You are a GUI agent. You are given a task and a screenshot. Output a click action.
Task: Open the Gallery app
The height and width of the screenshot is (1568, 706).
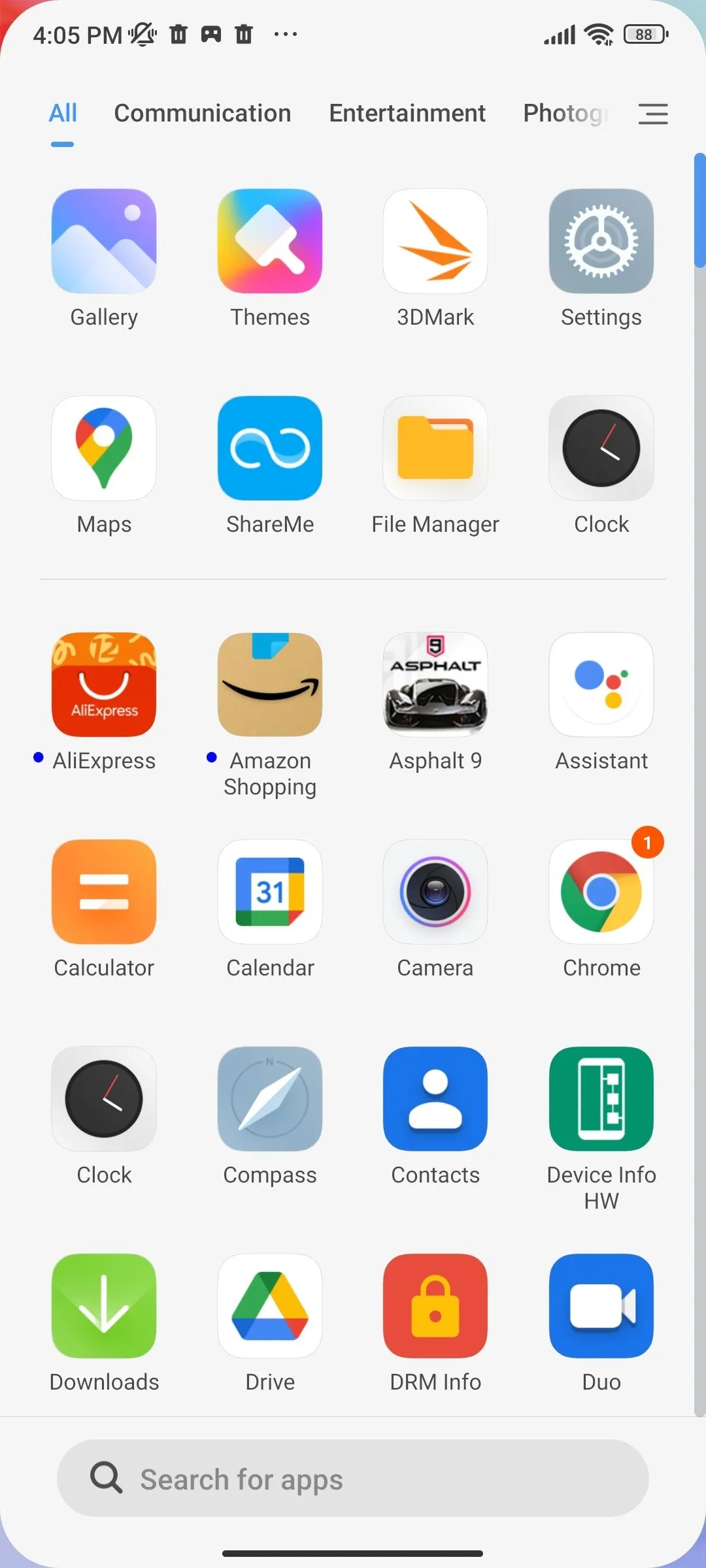pyautogui.click(x=104, y=241)
